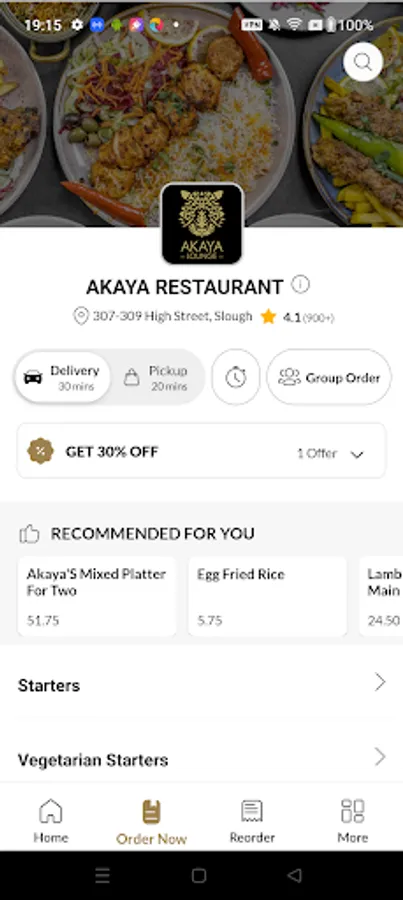The image size is (403, 900).
Task: Switch to Pickup 20 mins
Action: pyautogui.click(x=156, y=377)
